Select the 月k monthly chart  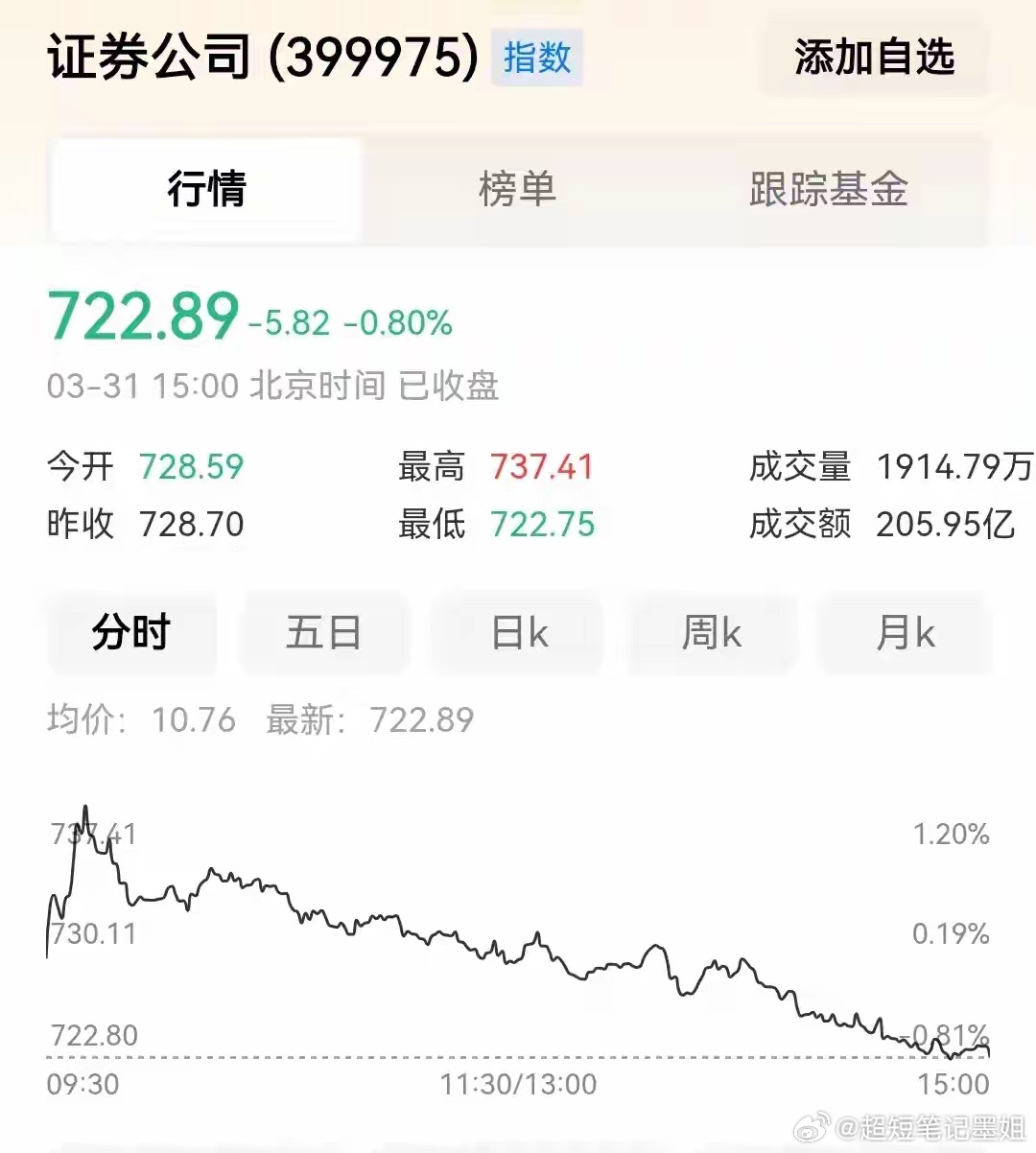(x=903, y=633)
